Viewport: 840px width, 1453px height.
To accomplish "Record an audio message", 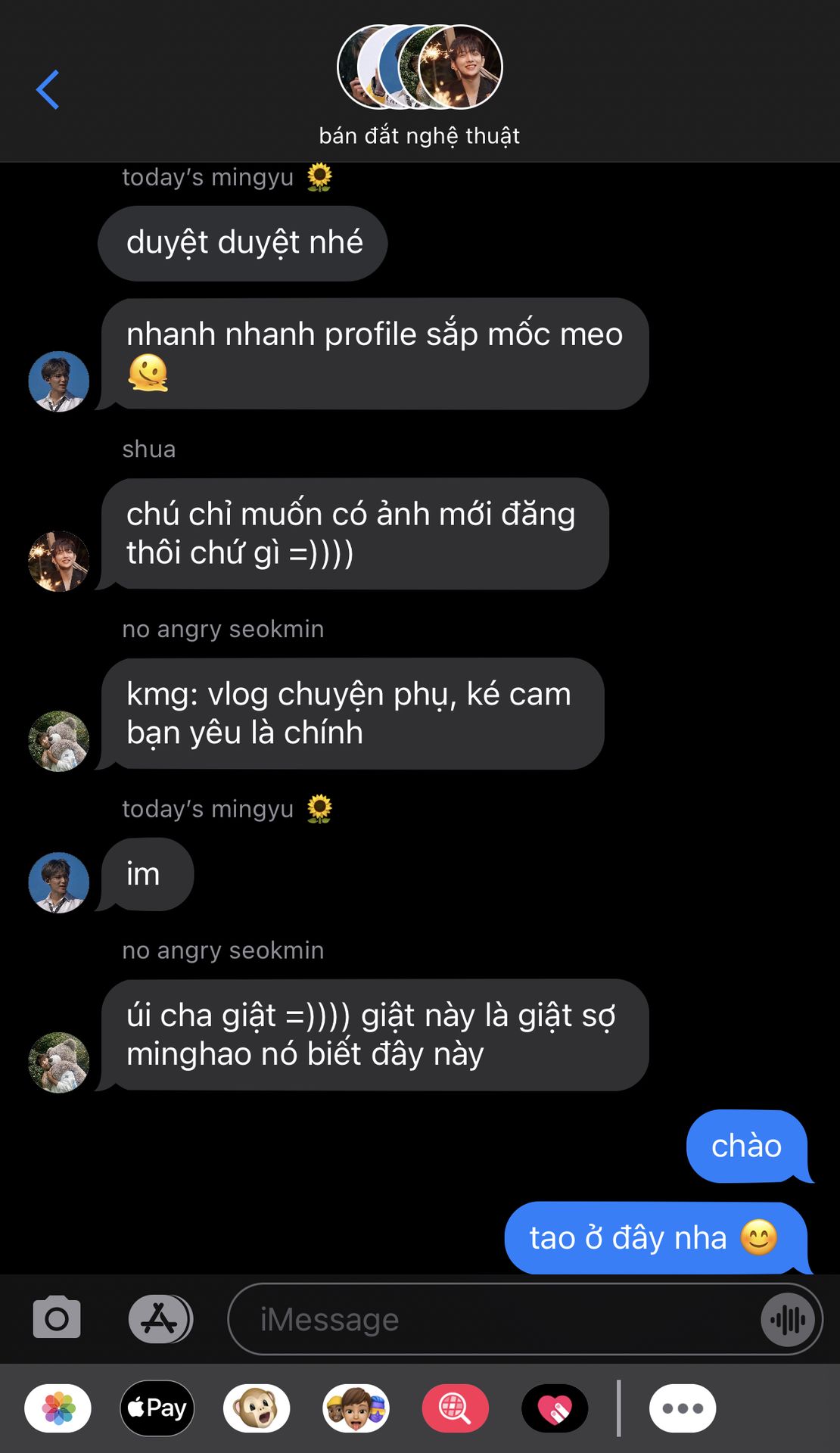I will pyautogui.click(x=788, y=1321).
